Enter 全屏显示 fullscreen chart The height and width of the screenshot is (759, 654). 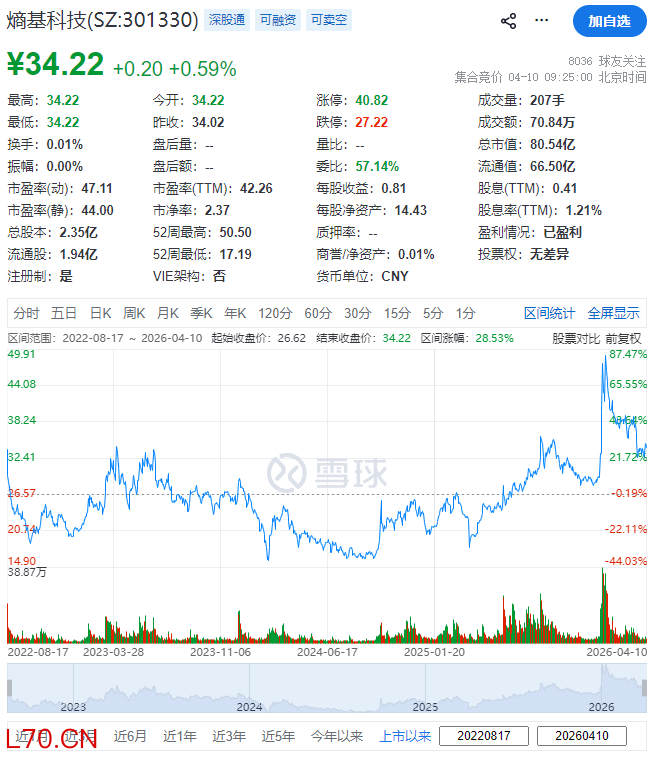tap(613, 313)
